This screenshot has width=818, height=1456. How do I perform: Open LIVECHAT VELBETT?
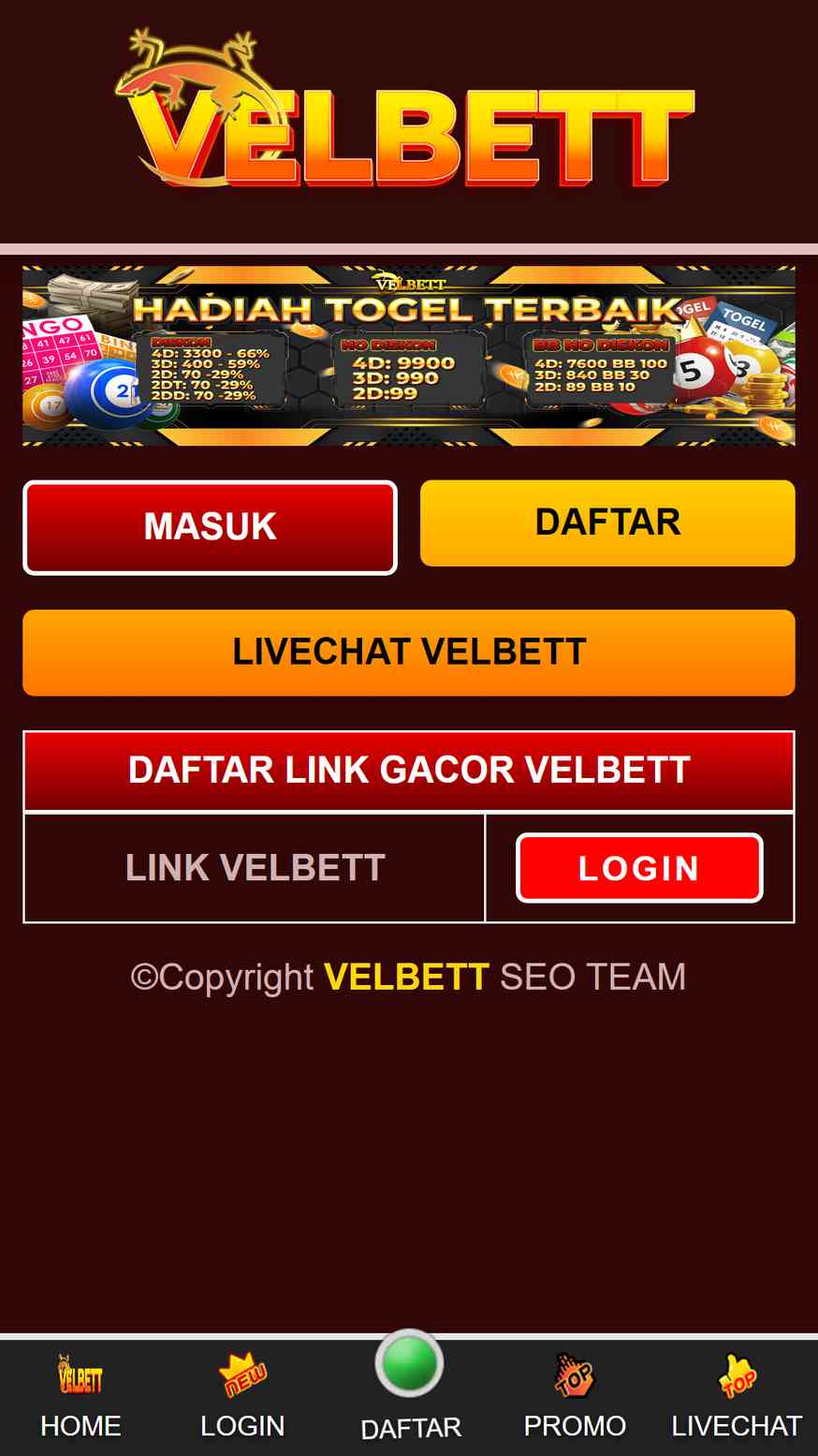click(409, 653)
